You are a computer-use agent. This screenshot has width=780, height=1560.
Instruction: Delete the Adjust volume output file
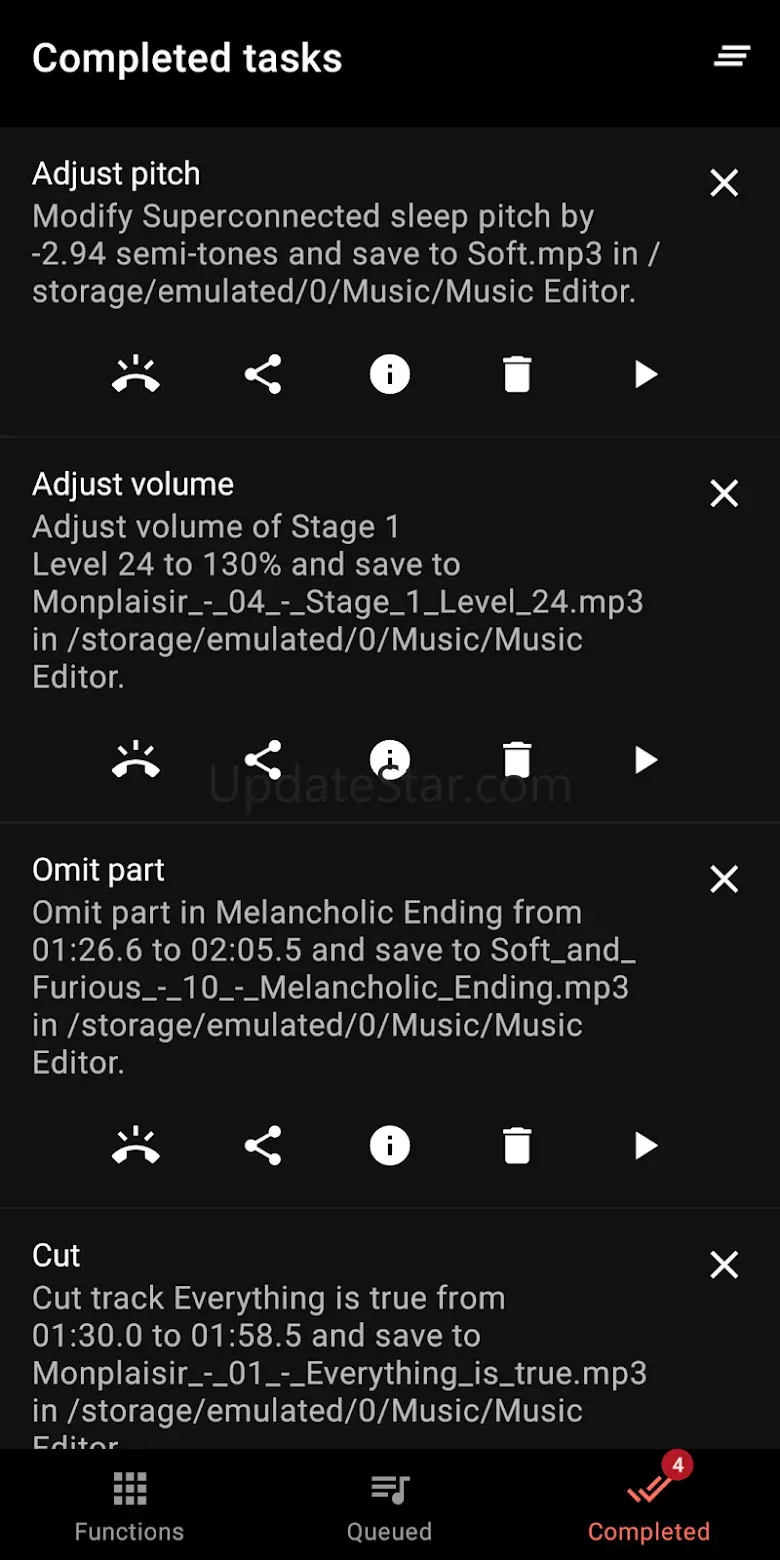click(517, 761)
